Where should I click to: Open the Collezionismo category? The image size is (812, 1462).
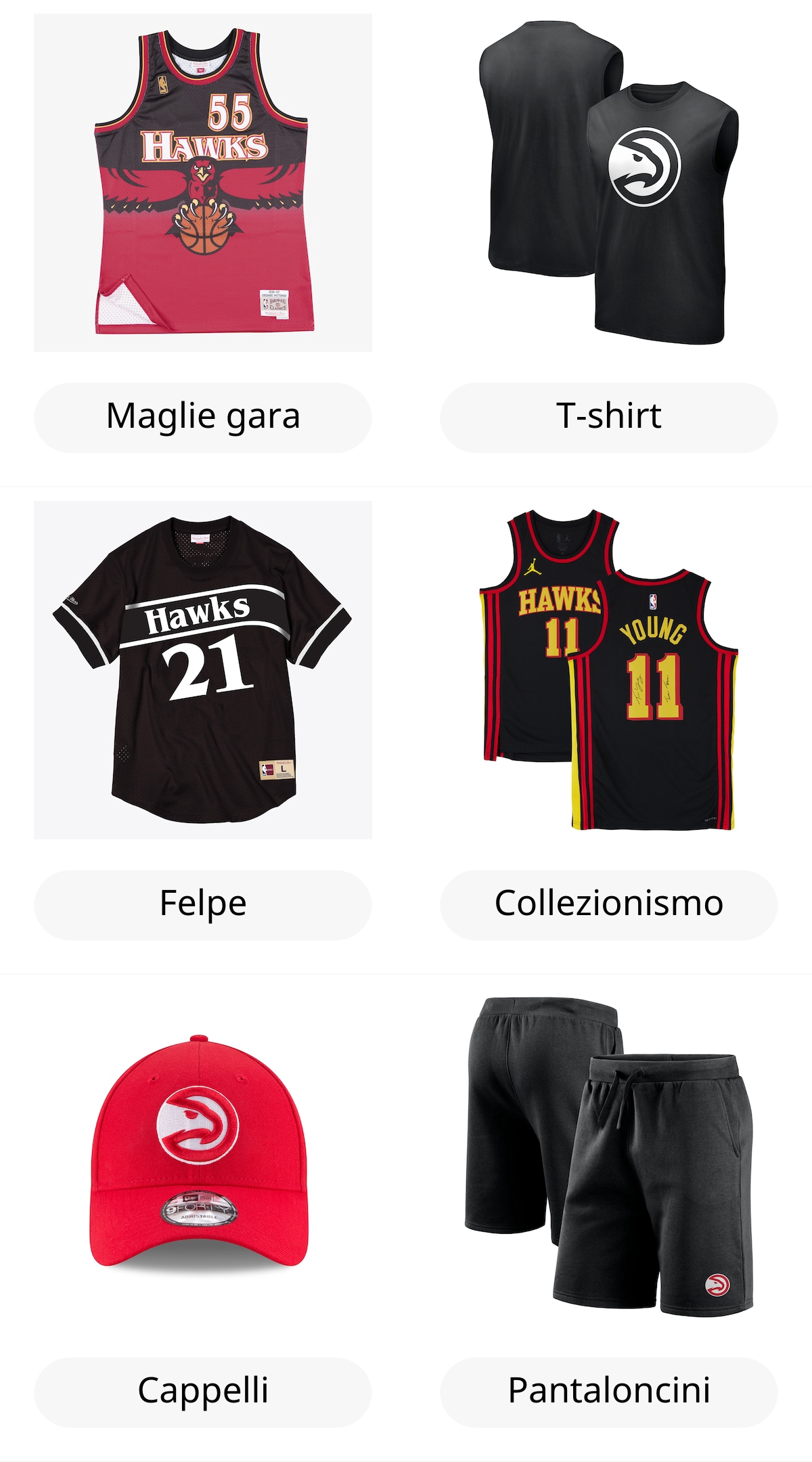point(609,904)
